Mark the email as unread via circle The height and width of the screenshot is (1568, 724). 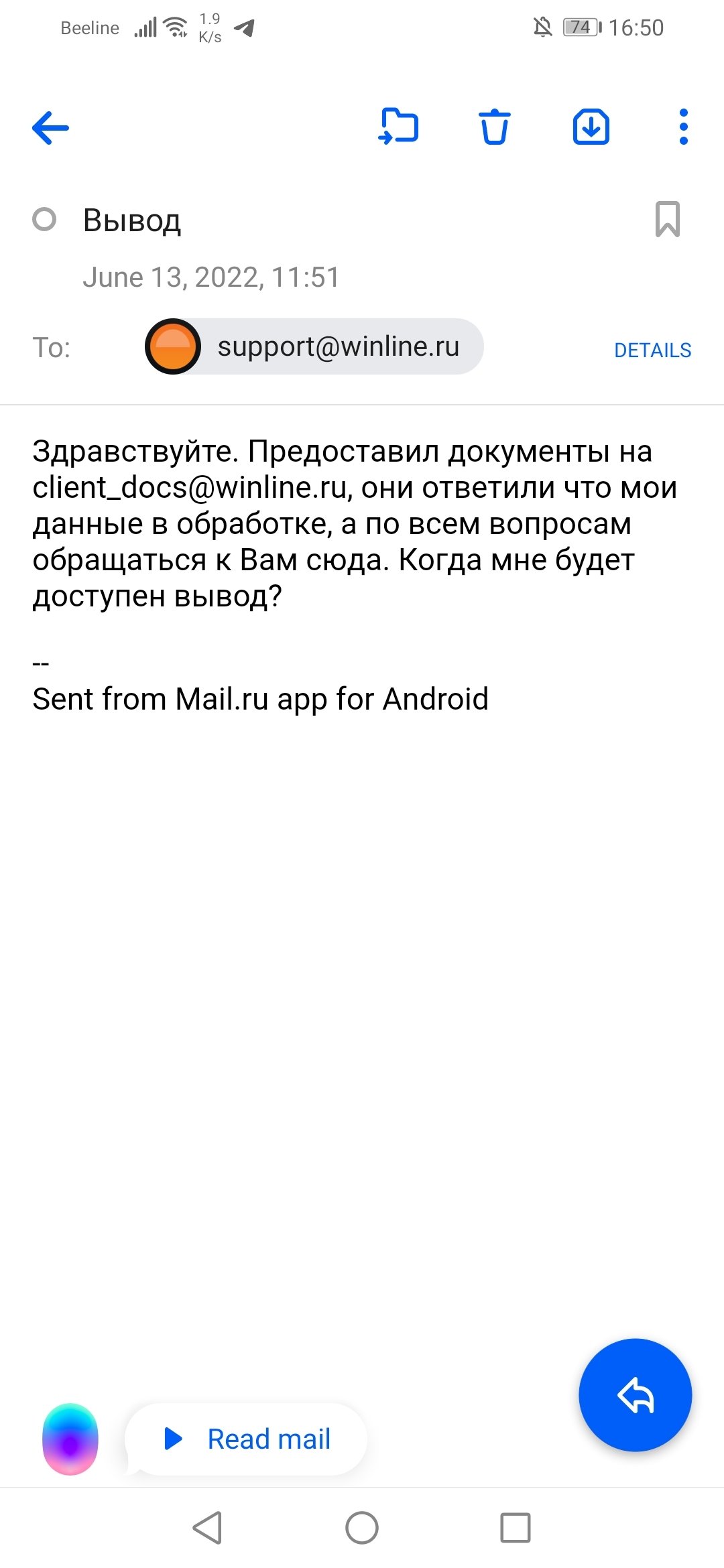[x=44, y=219]
